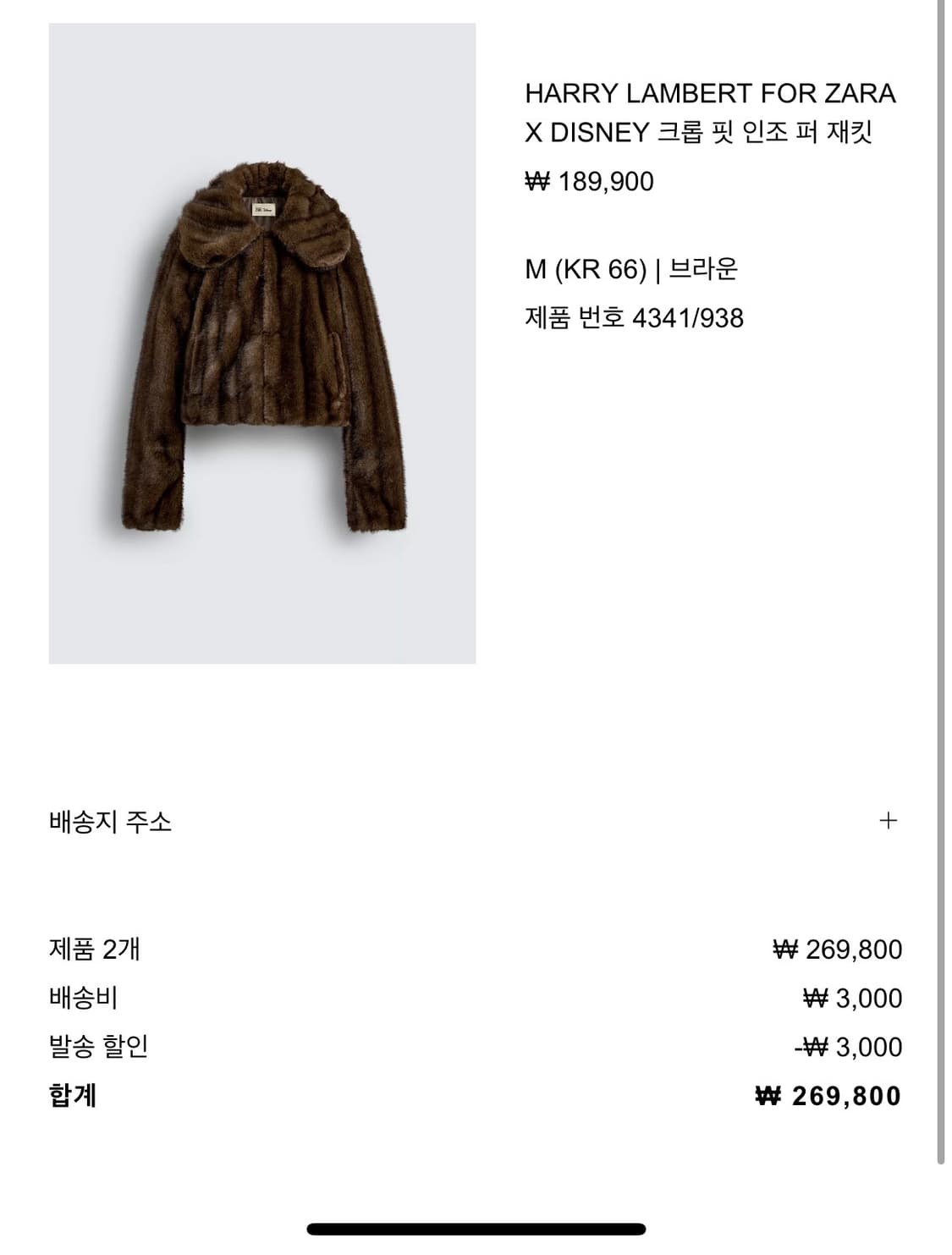952x1255 pixels.
Task: Select the HARRY LAMBERT FOR ZARA product title
Action: (x=712, y=110)
